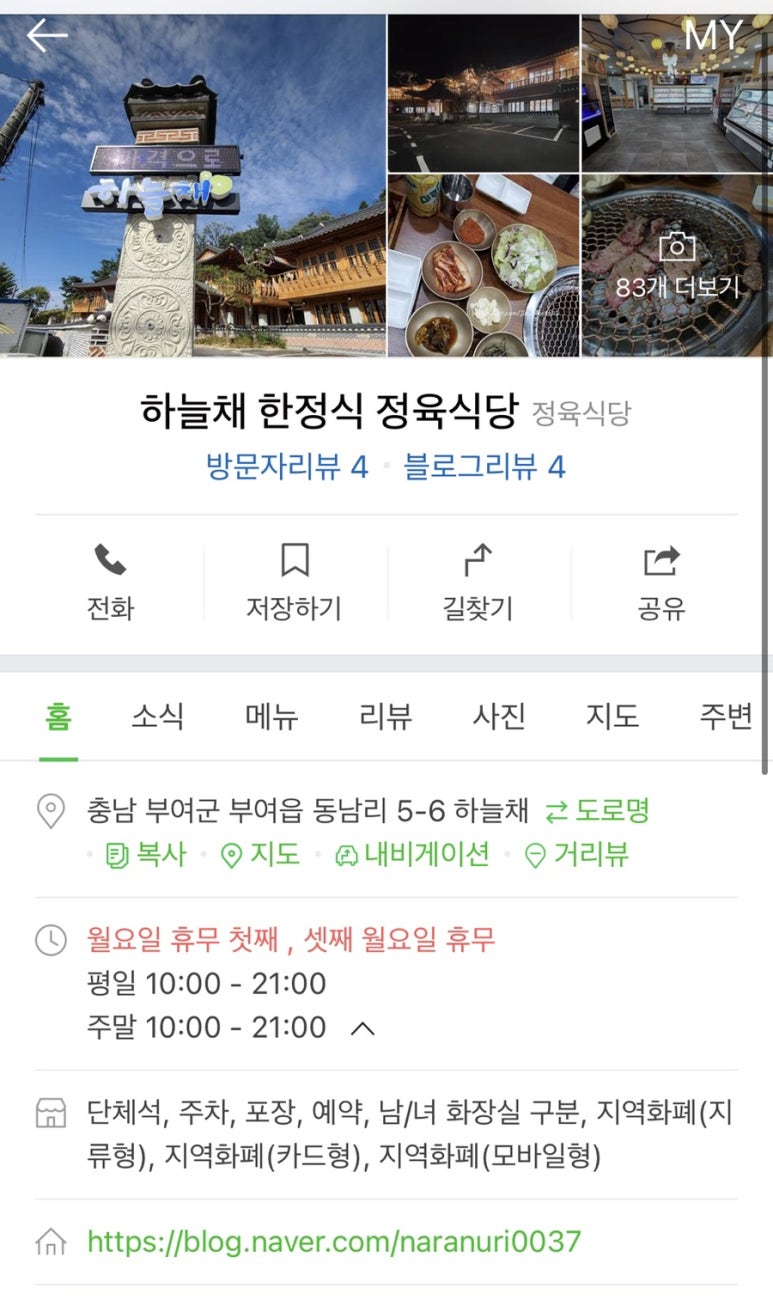Viewport: 773px width, 1306px height.
Task: Switch to the 사진 tab
Action: [x=499, y=716]
